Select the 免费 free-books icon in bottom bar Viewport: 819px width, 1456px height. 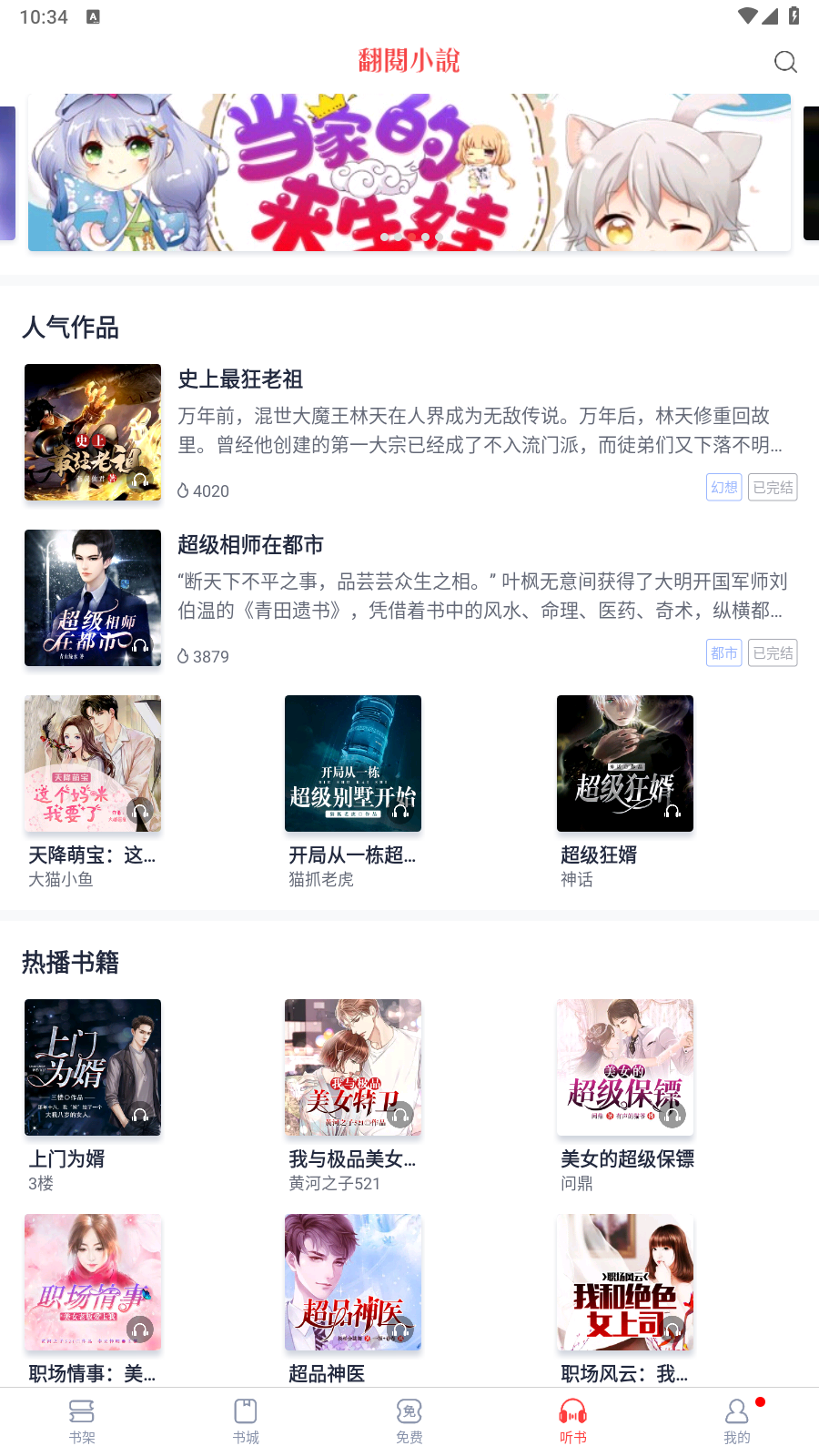pyautogui.click(x=409, y=1413)
